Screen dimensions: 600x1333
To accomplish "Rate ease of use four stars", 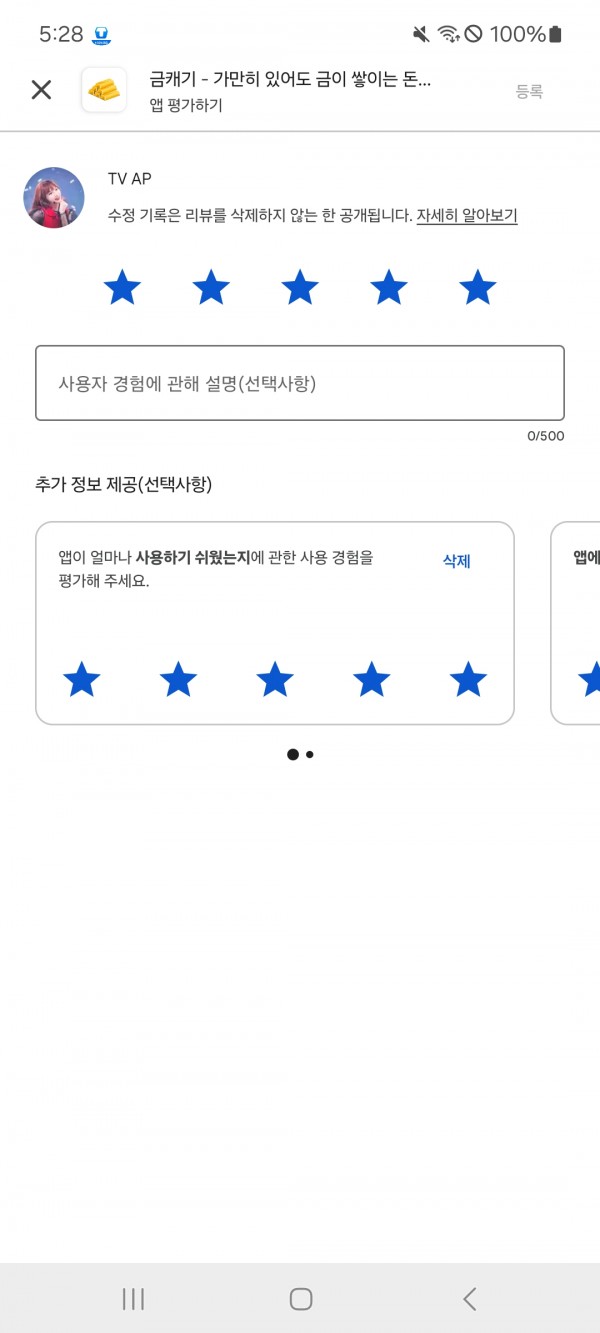I will click(x=372, y=680).
